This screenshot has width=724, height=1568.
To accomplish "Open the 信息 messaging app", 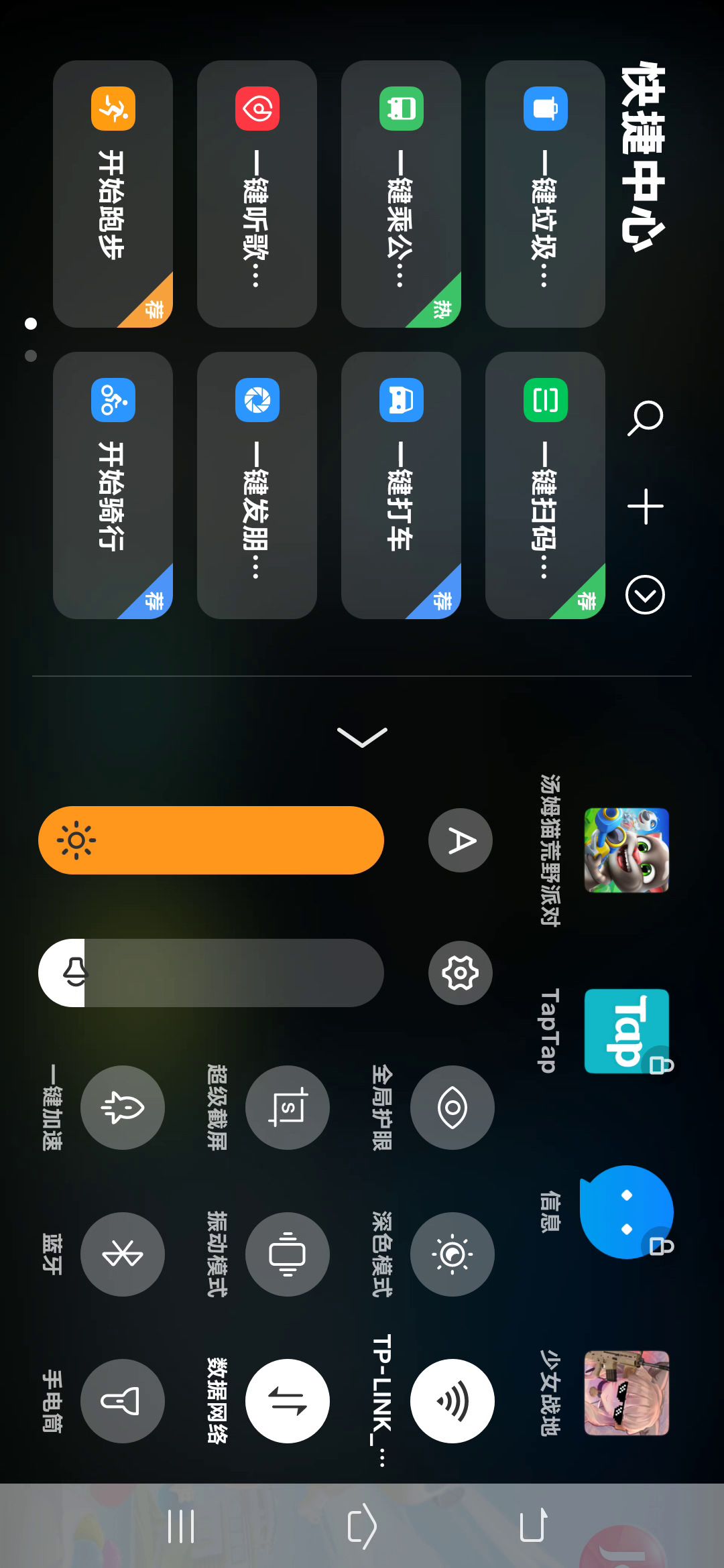I will pyautogui.click(x=626, y=1212).
